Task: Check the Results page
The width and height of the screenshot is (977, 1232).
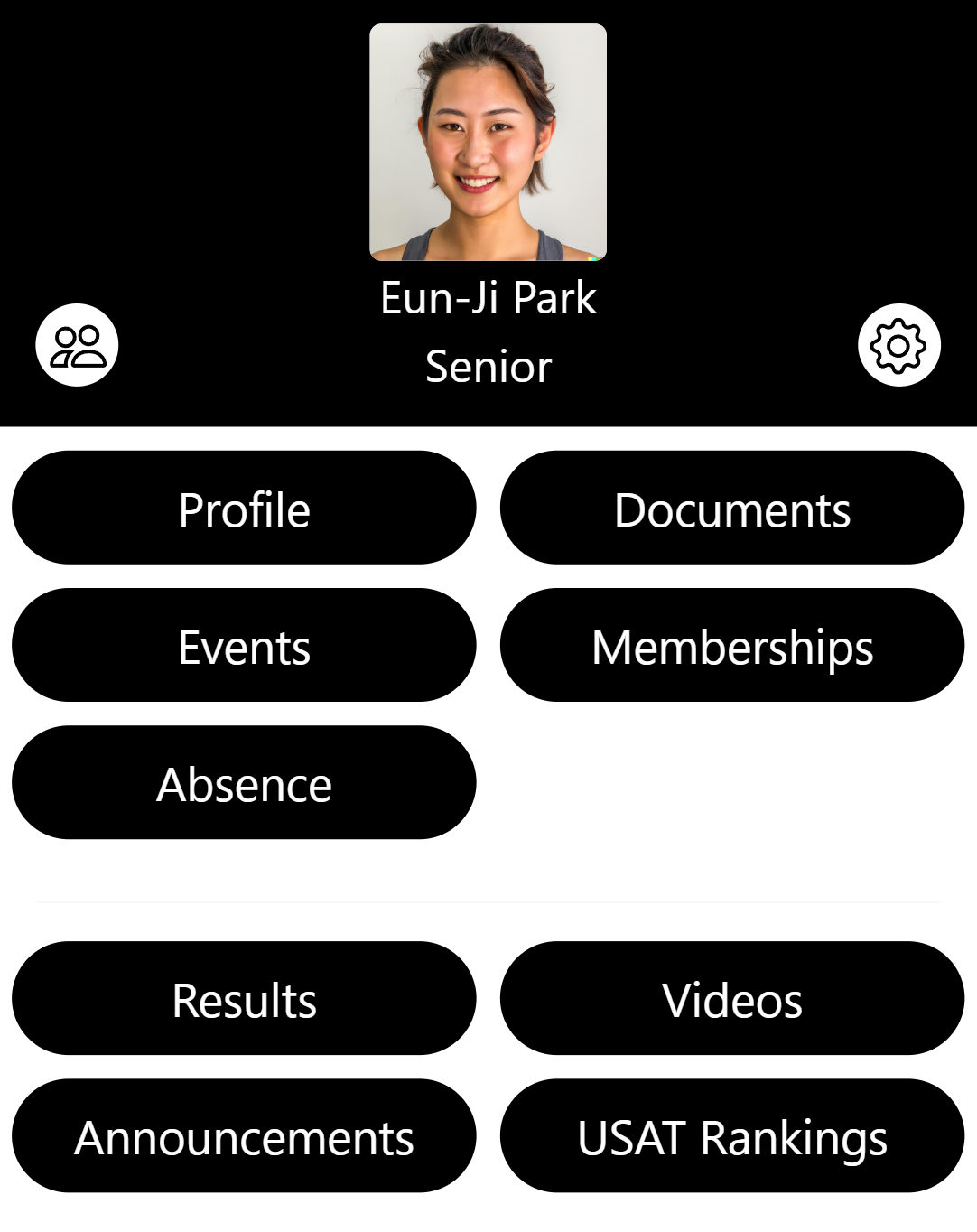Action: coord(244,999)
